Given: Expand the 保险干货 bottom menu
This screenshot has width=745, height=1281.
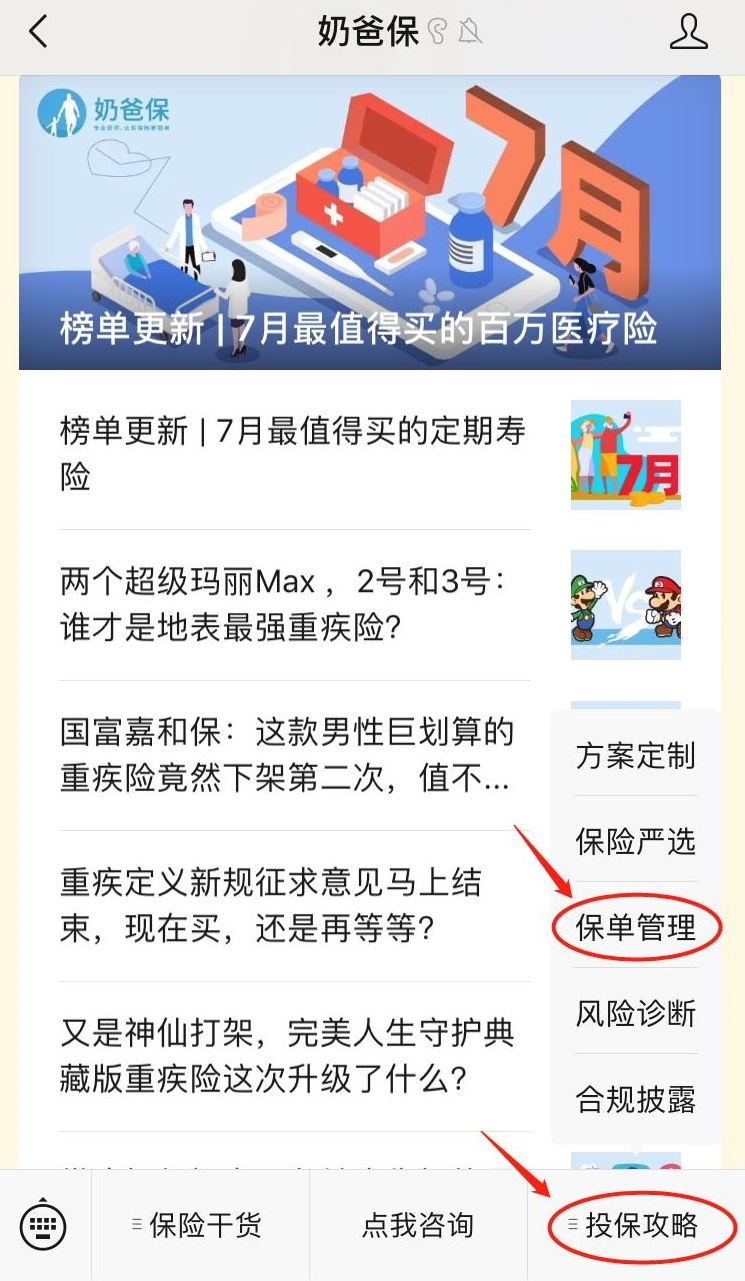Looking at the screenshot, I should click(x=200, y=1225).
